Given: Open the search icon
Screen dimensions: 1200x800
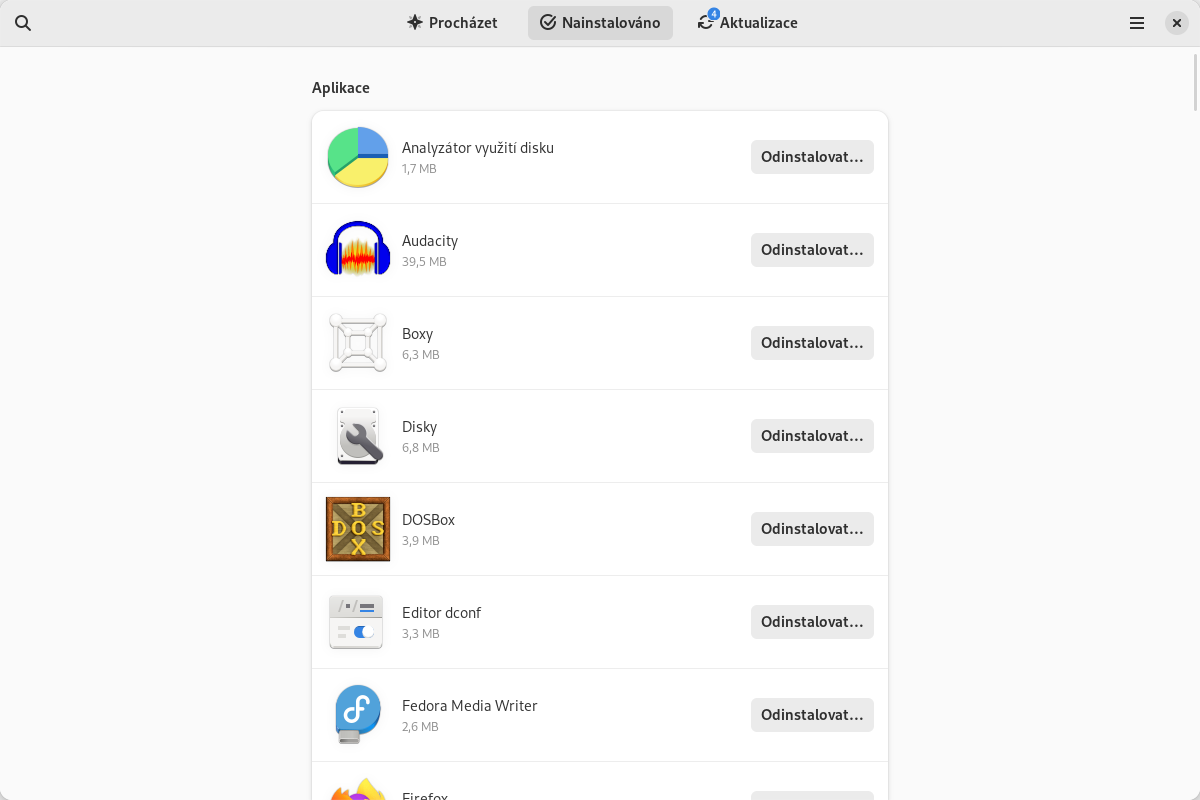Looking at the screenshot, I should (23, 23).
